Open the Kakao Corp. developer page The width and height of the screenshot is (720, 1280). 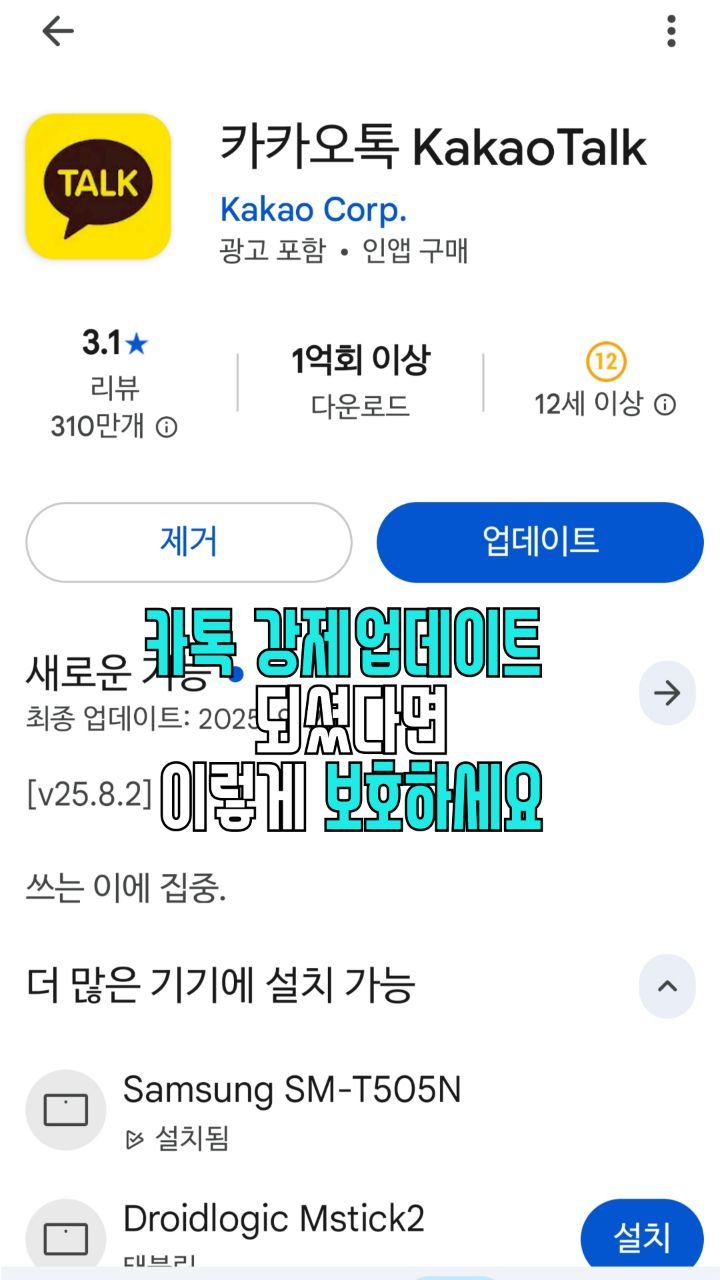313,210
